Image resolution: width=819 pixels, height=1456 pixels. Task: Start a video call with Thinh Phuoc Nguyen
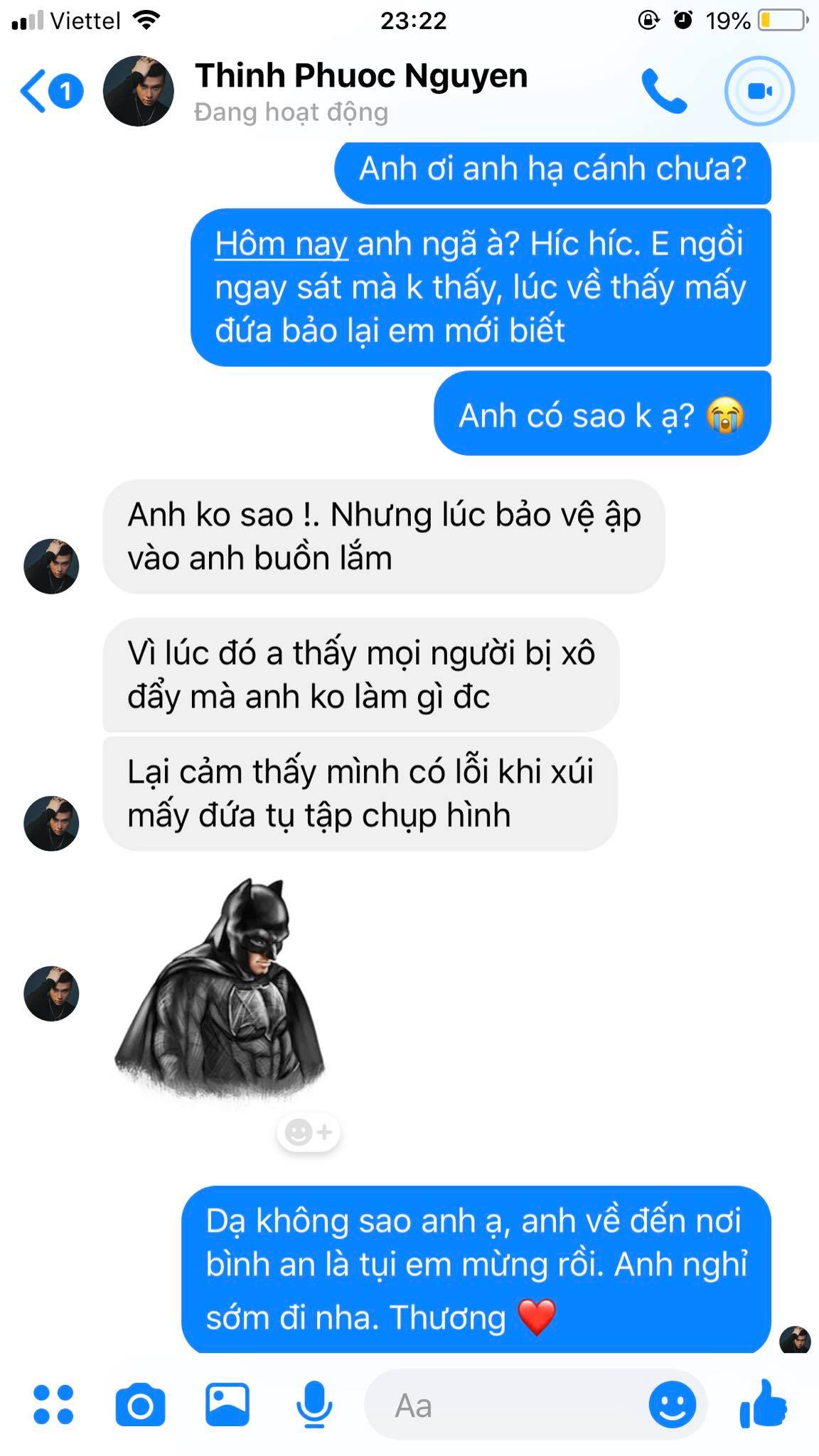(x=759, y=91)
